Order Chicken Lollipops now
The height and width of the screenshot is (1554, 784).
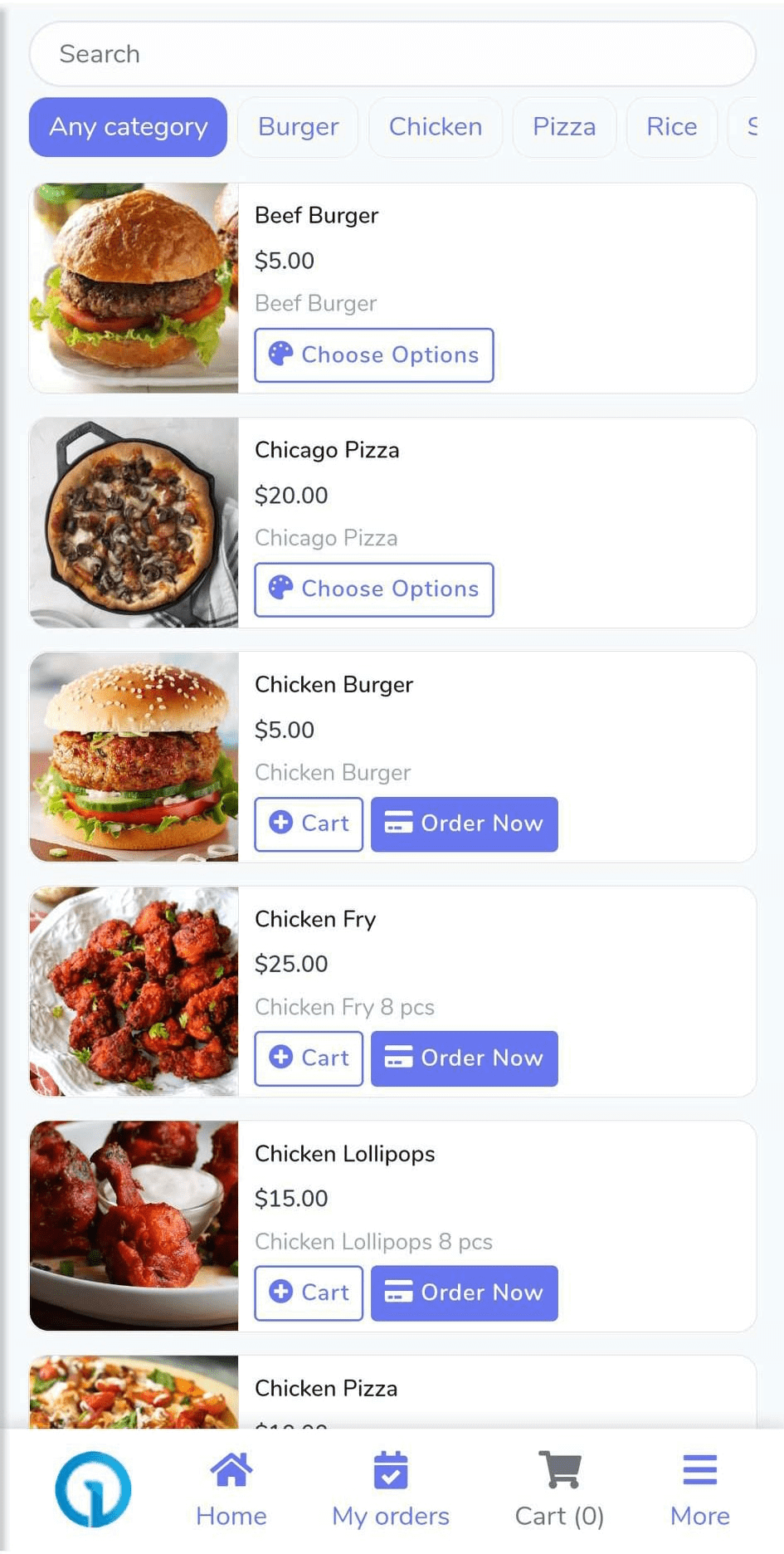pyautogui.click(x=464, y=1293)
